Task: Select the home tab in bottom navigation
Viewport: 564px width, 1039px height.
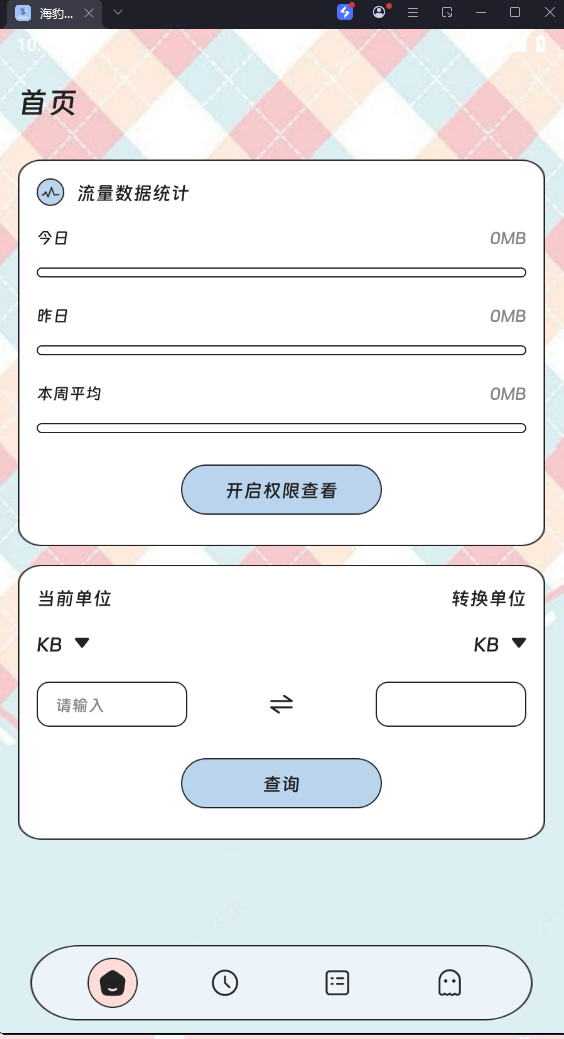Action: pyautogui.click(x=113, y=983)
